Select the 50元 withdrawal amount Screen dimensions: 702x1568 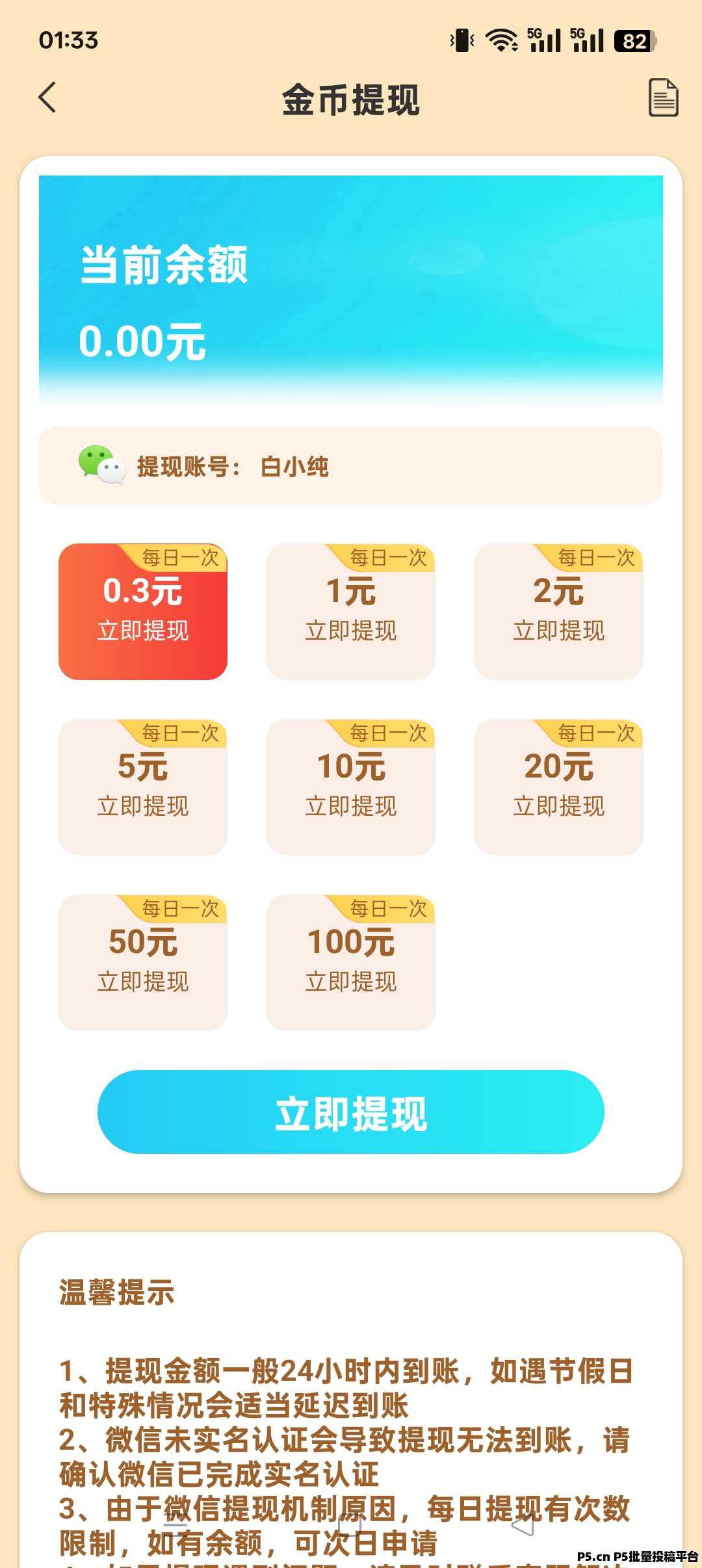coord(143,963)
